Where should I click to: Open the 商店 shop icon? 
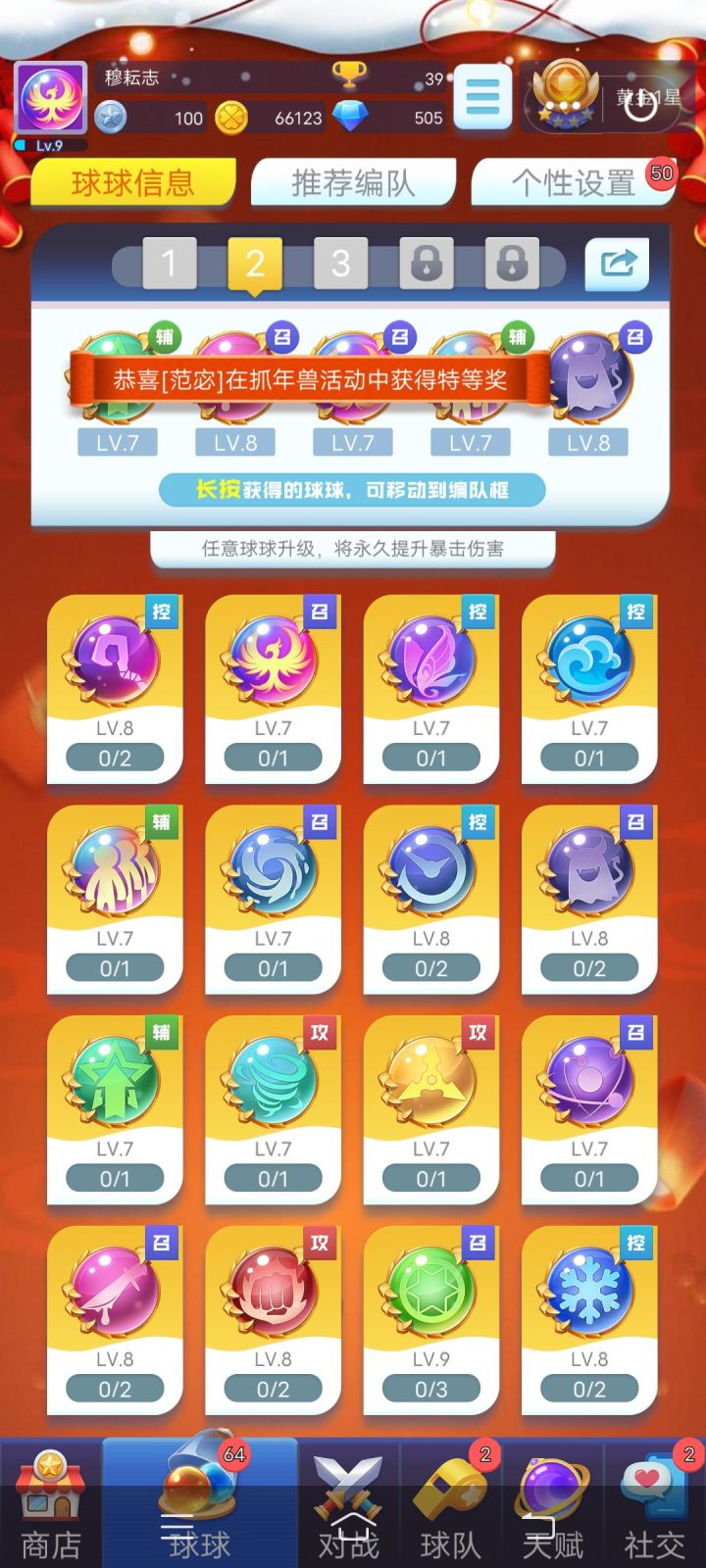52,1490
